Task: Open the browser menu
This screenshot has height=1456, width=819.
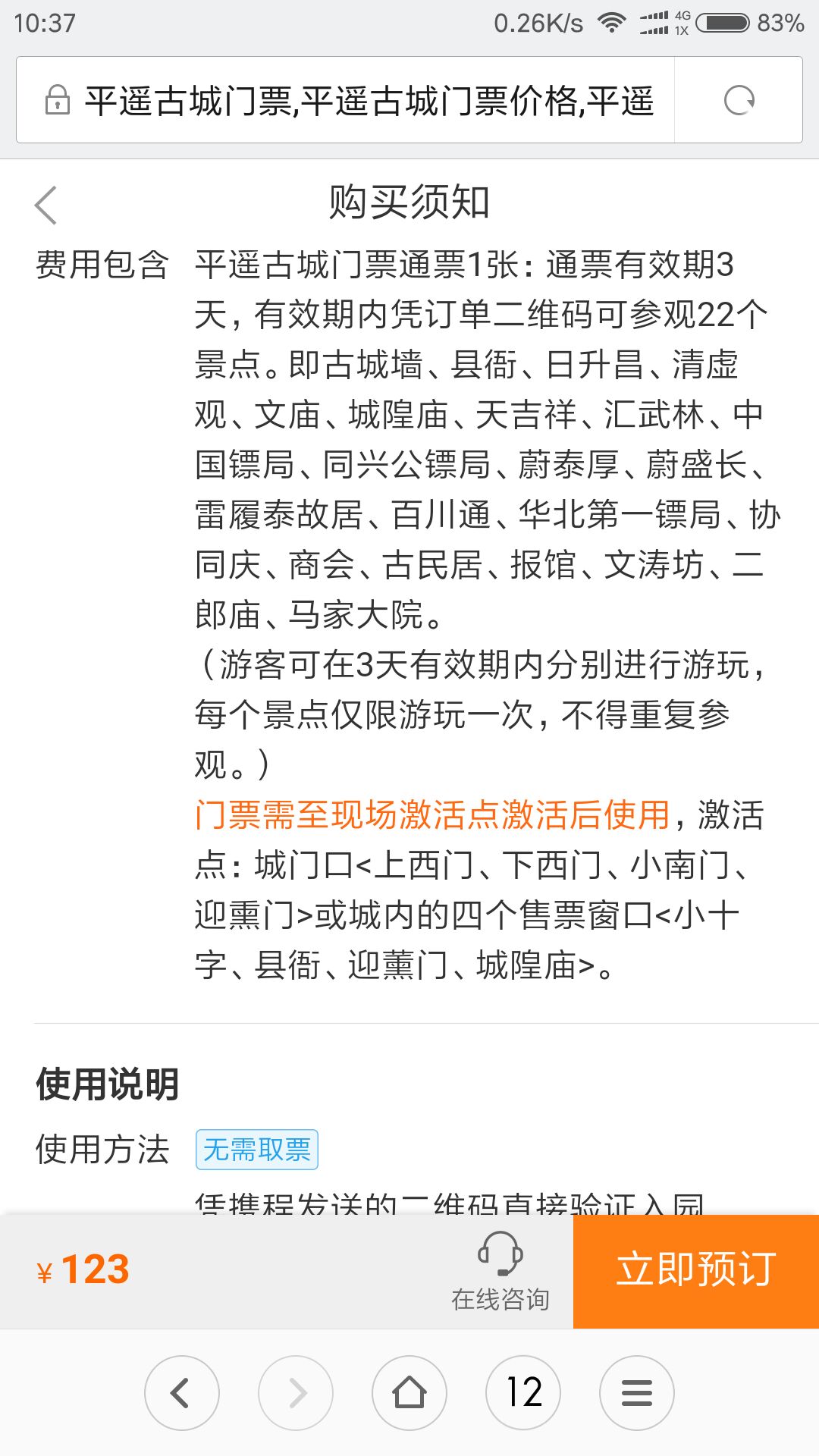Action: click(637, 1392)
